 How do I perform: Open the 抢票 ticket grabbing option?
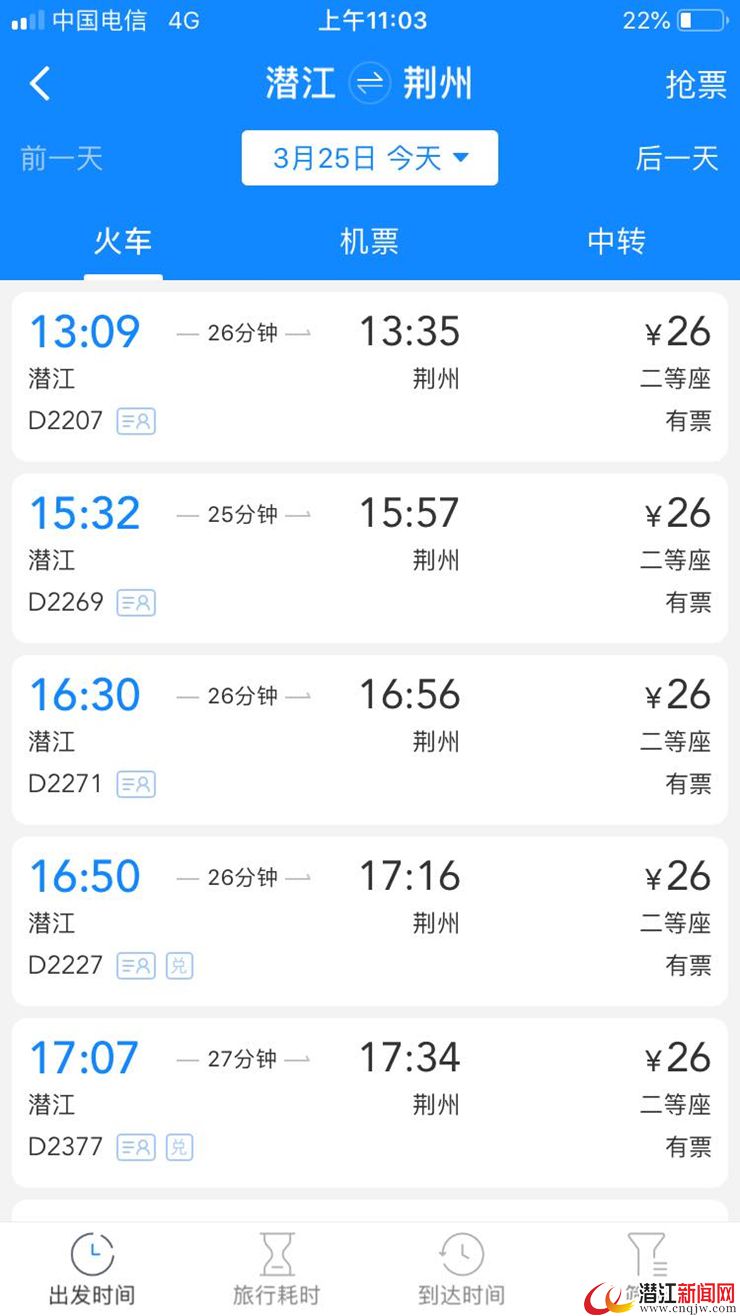click(695, 85)
